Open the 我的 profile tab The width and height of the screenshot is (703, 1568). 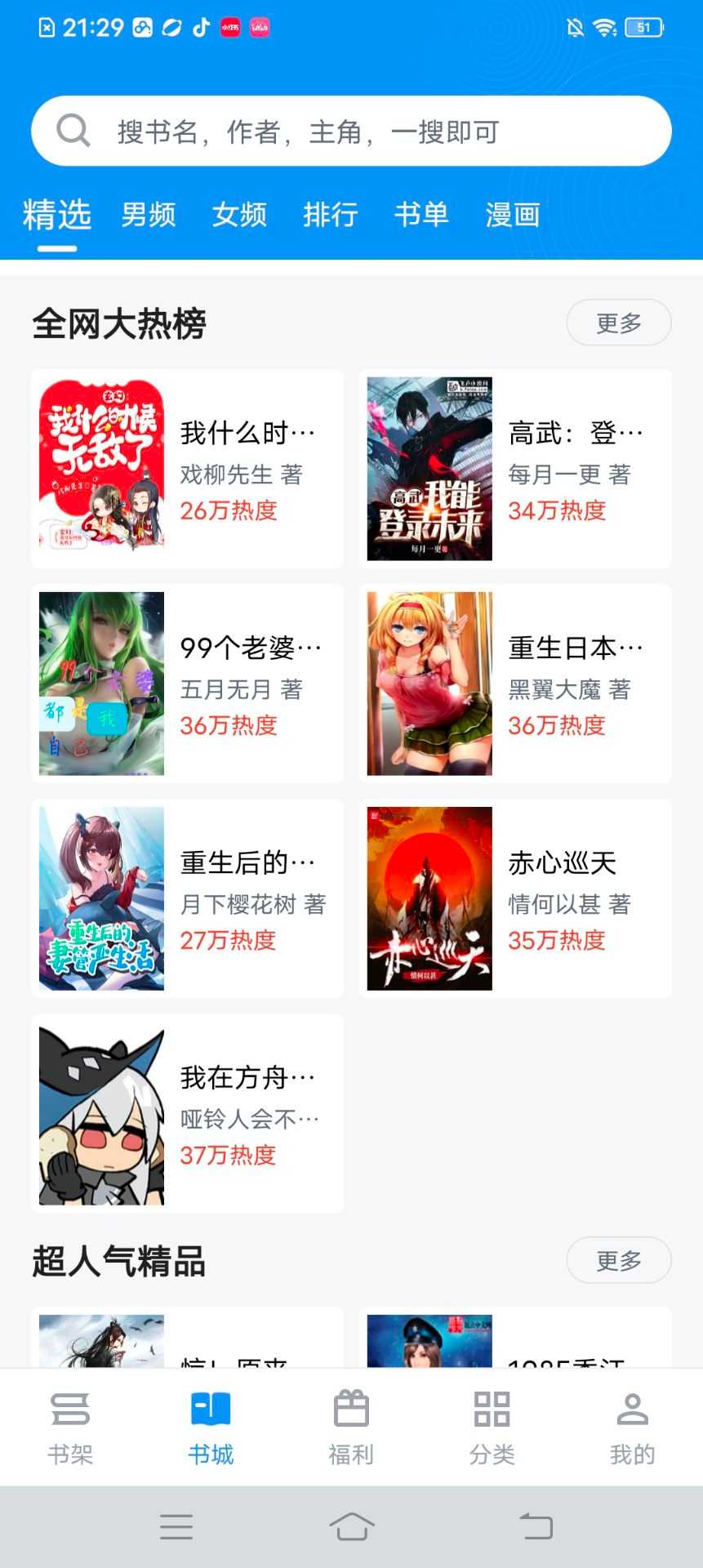click(632, 1428)
